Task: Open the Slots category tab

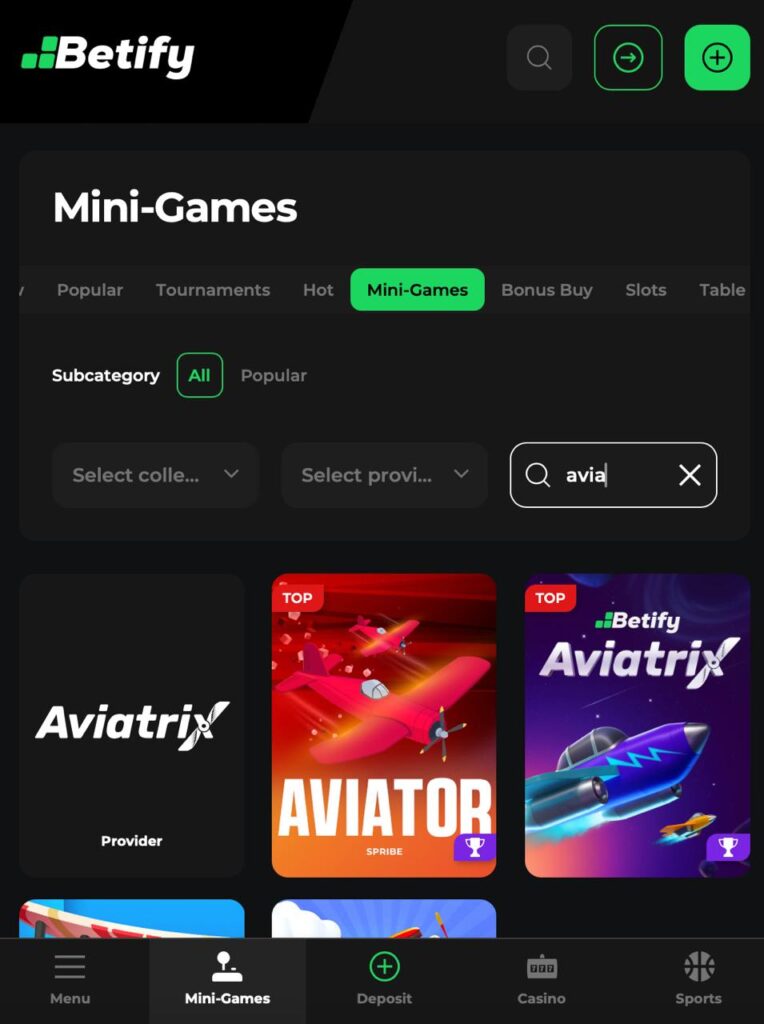Action: click(645, 290)
